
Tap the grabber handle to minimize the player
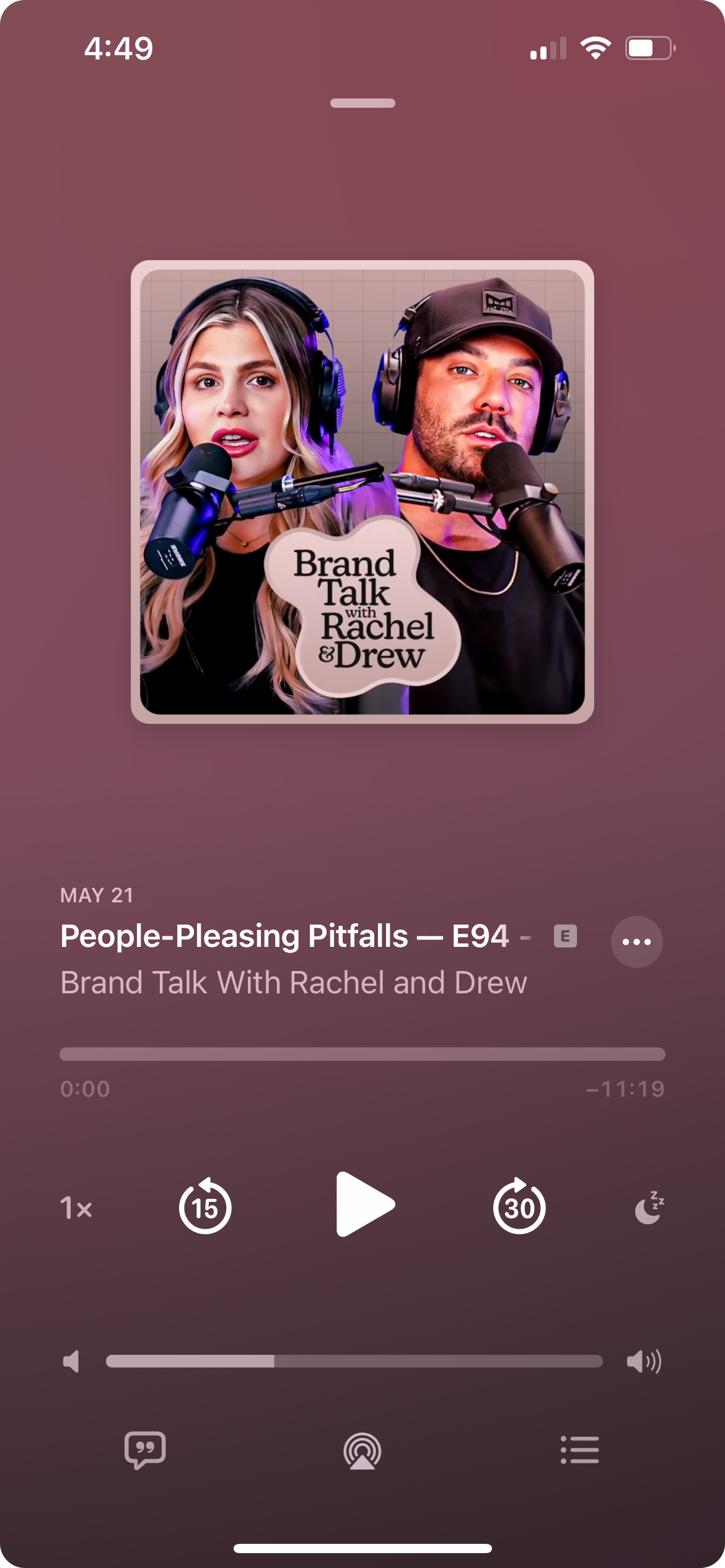pyautogui.click(x=362, y=103)
